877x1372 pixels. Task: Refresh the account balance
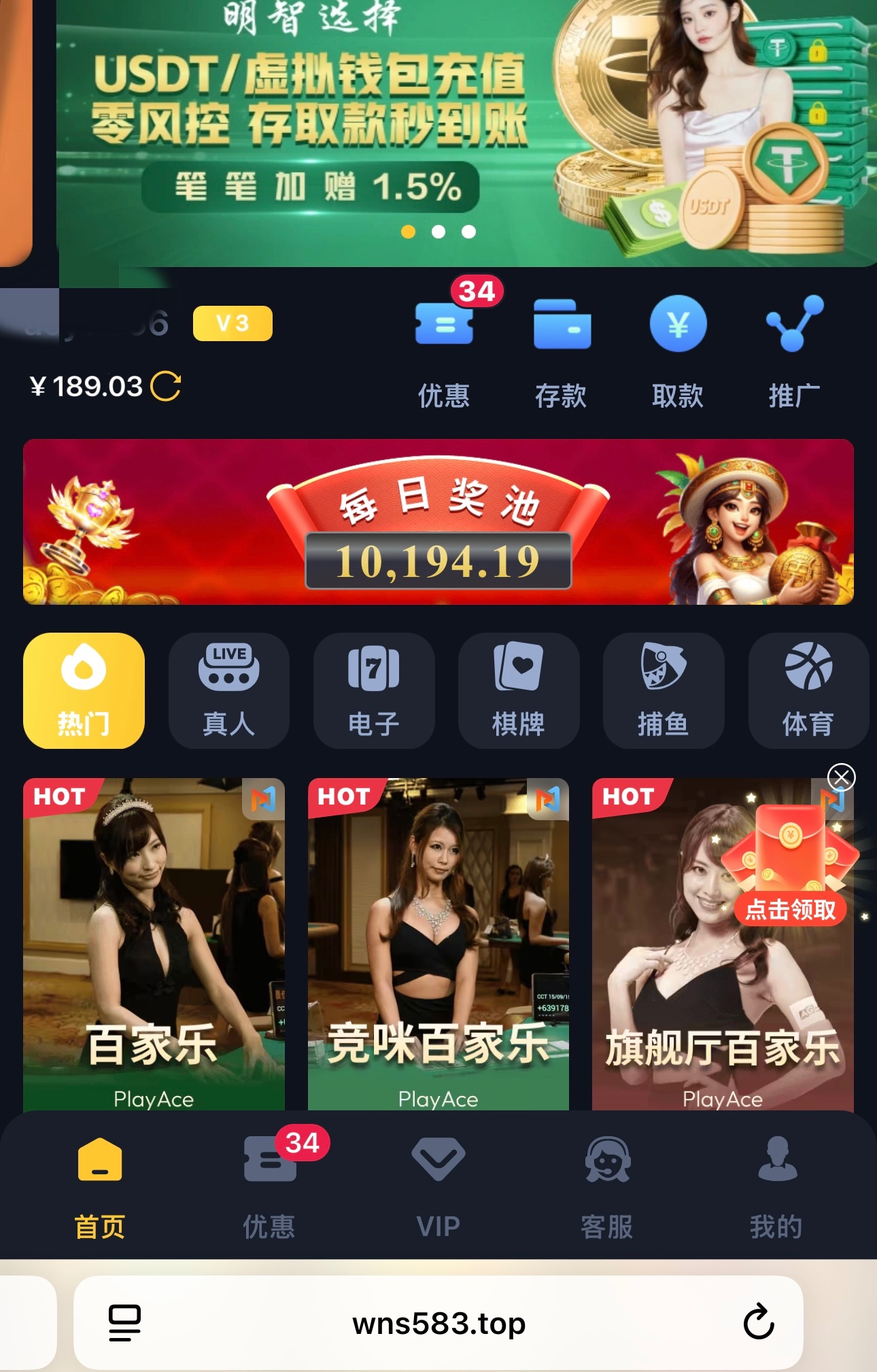(x=166, y=387)
